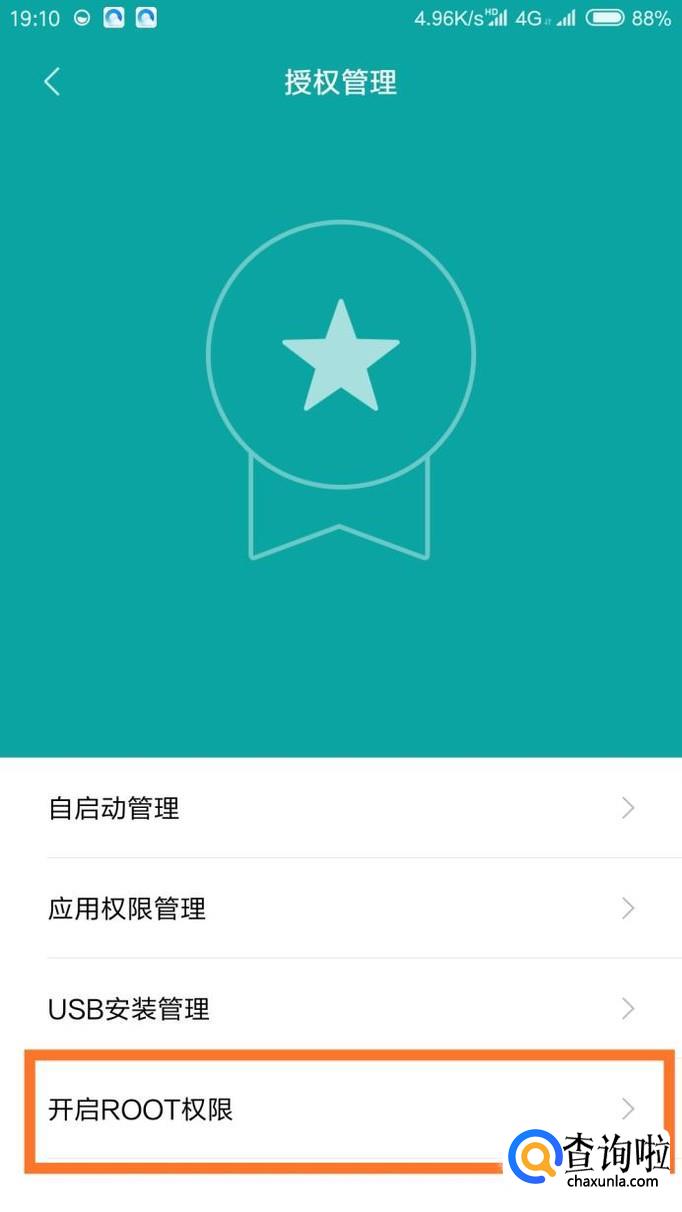Image resolution: width=682 pixels, height=1212 pixels.
Task: Open 应用权限管理 row
Action: (x=340, y=908)
